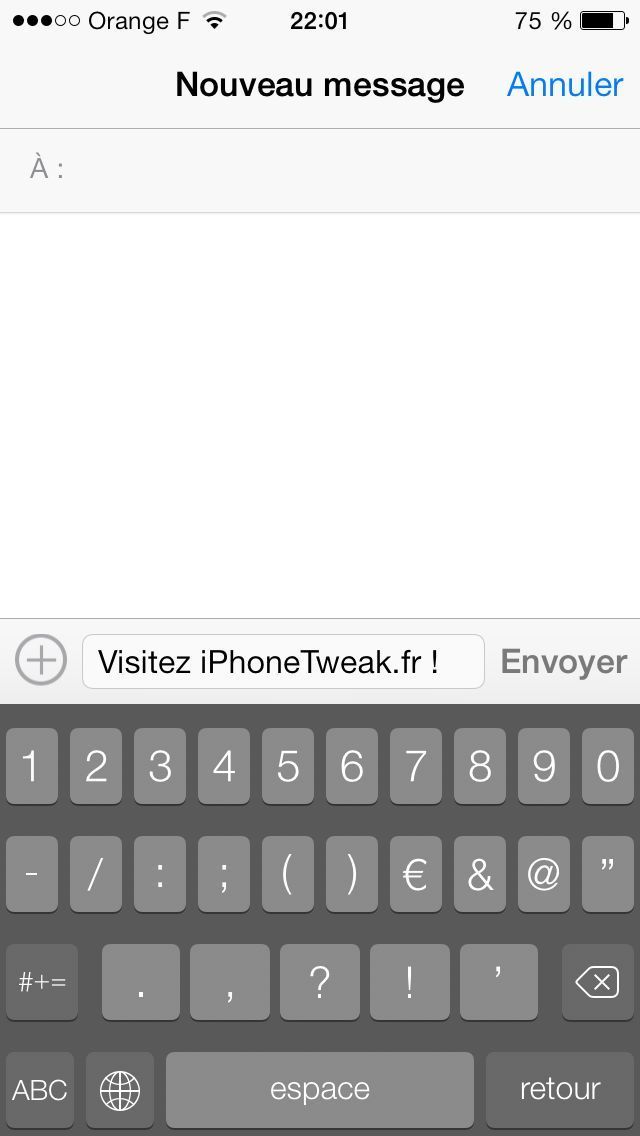Tap Annuler to cancel the new message

click(x=565, y=85)
